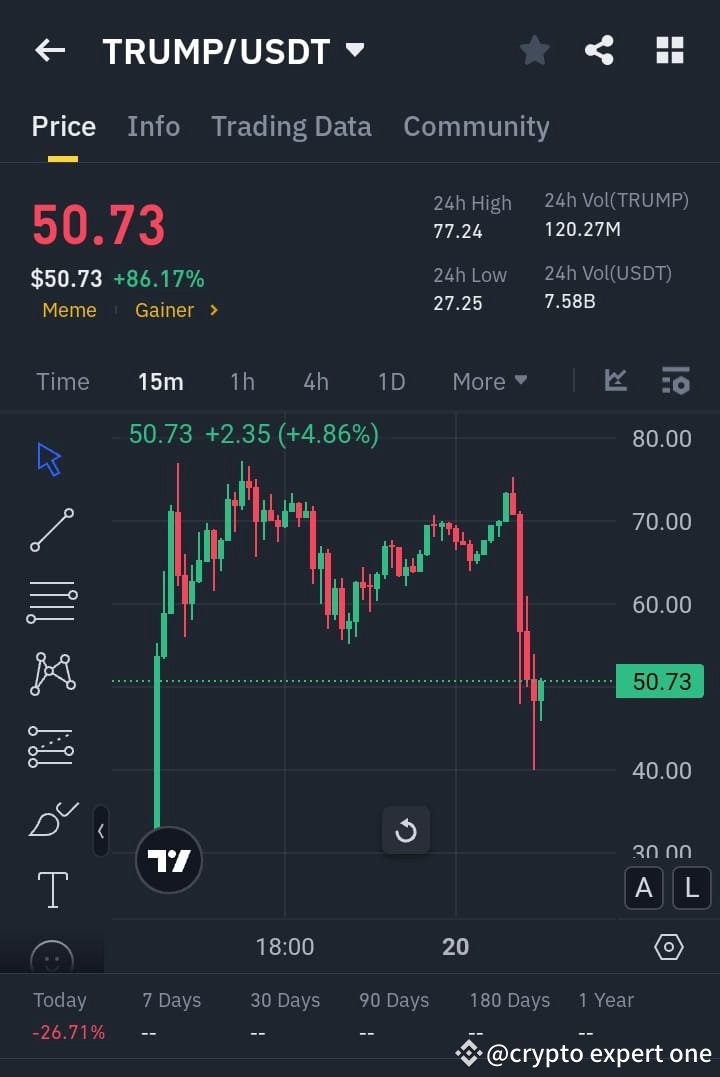The height and width of the screenshot is (1077, 720).
Task: Toggle auto-scale with the A button
Action: pyautogui.click(x=644, y=888)
